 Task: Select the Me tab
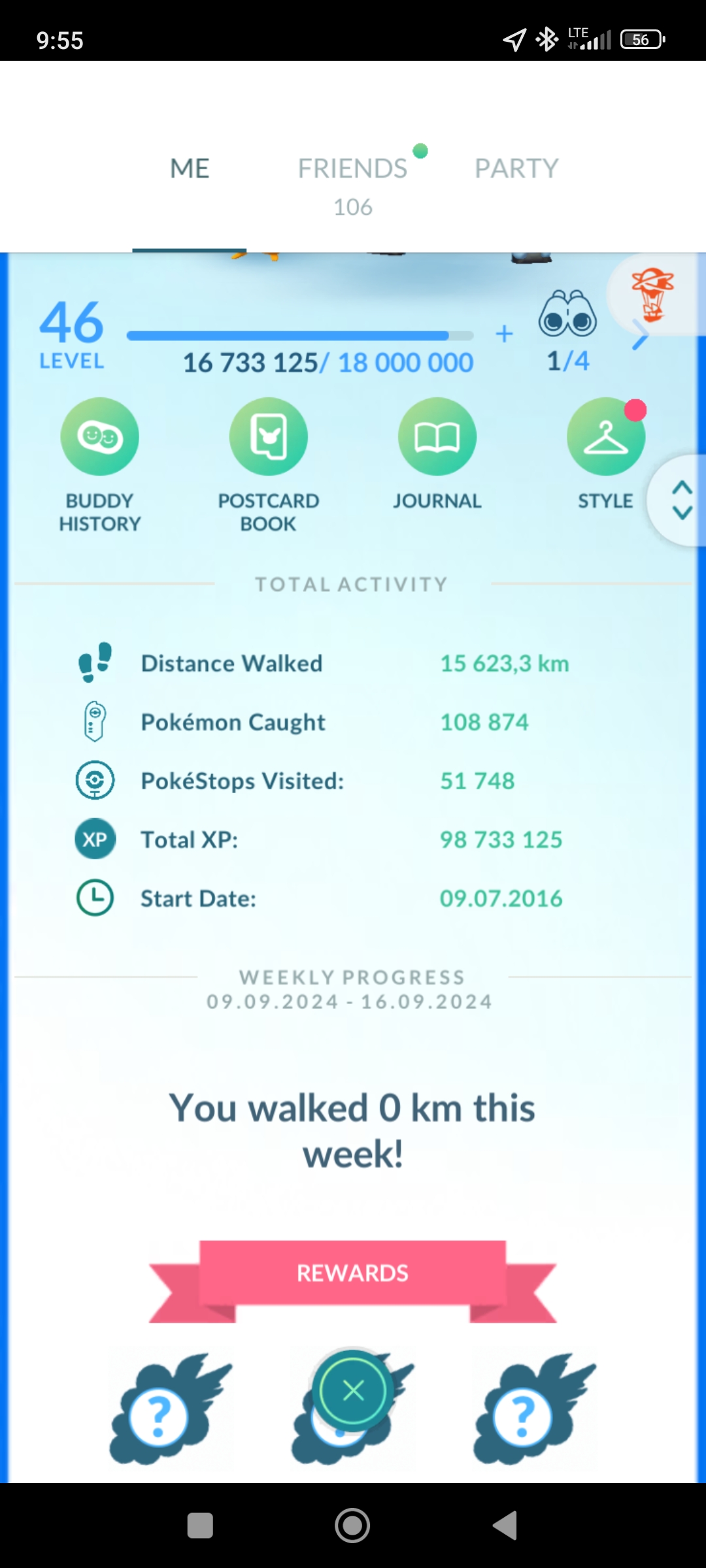190,169
